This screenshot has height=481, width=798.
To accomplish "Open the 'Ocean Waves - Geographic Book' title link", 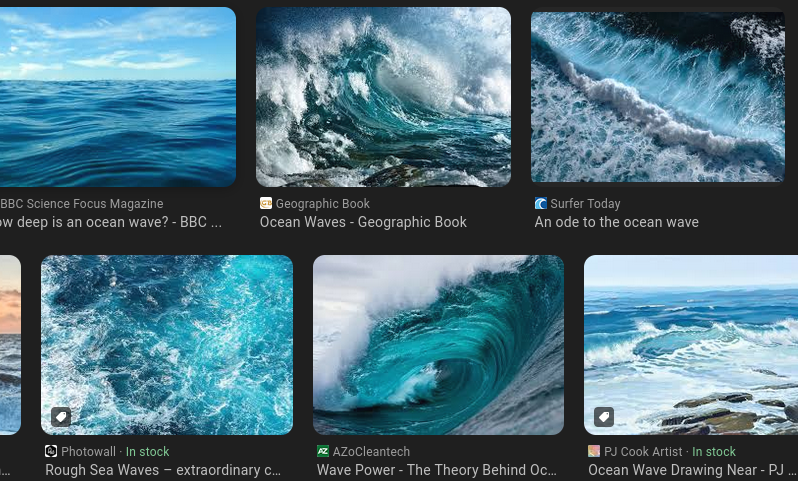I will [x=363, y=222].
